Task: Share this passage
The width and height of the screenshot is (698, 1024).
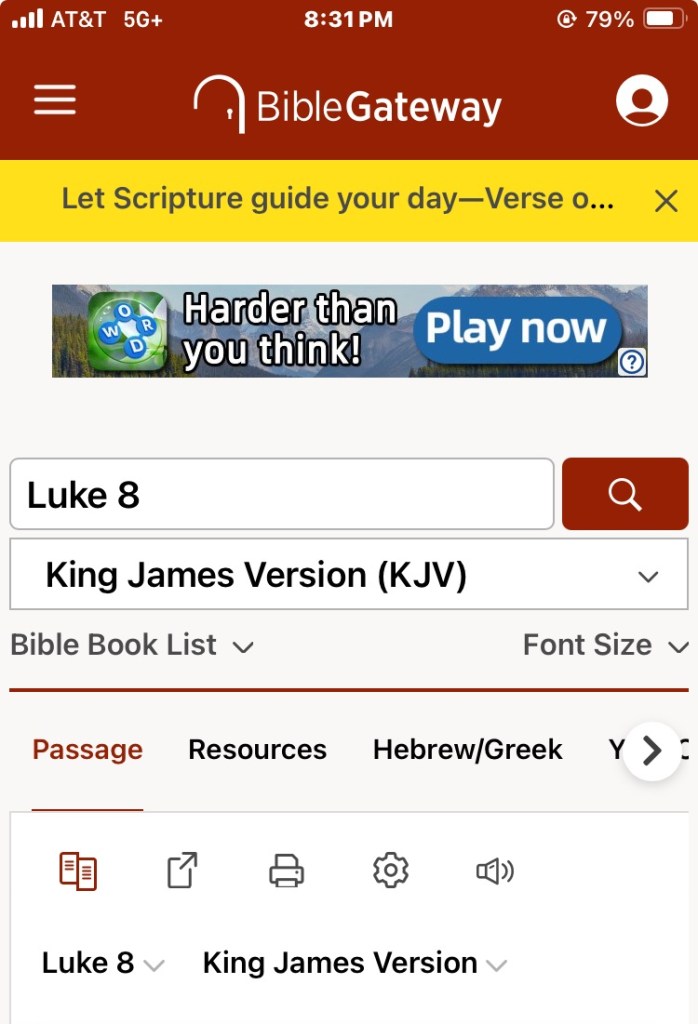Action: (x=182, y=870)
